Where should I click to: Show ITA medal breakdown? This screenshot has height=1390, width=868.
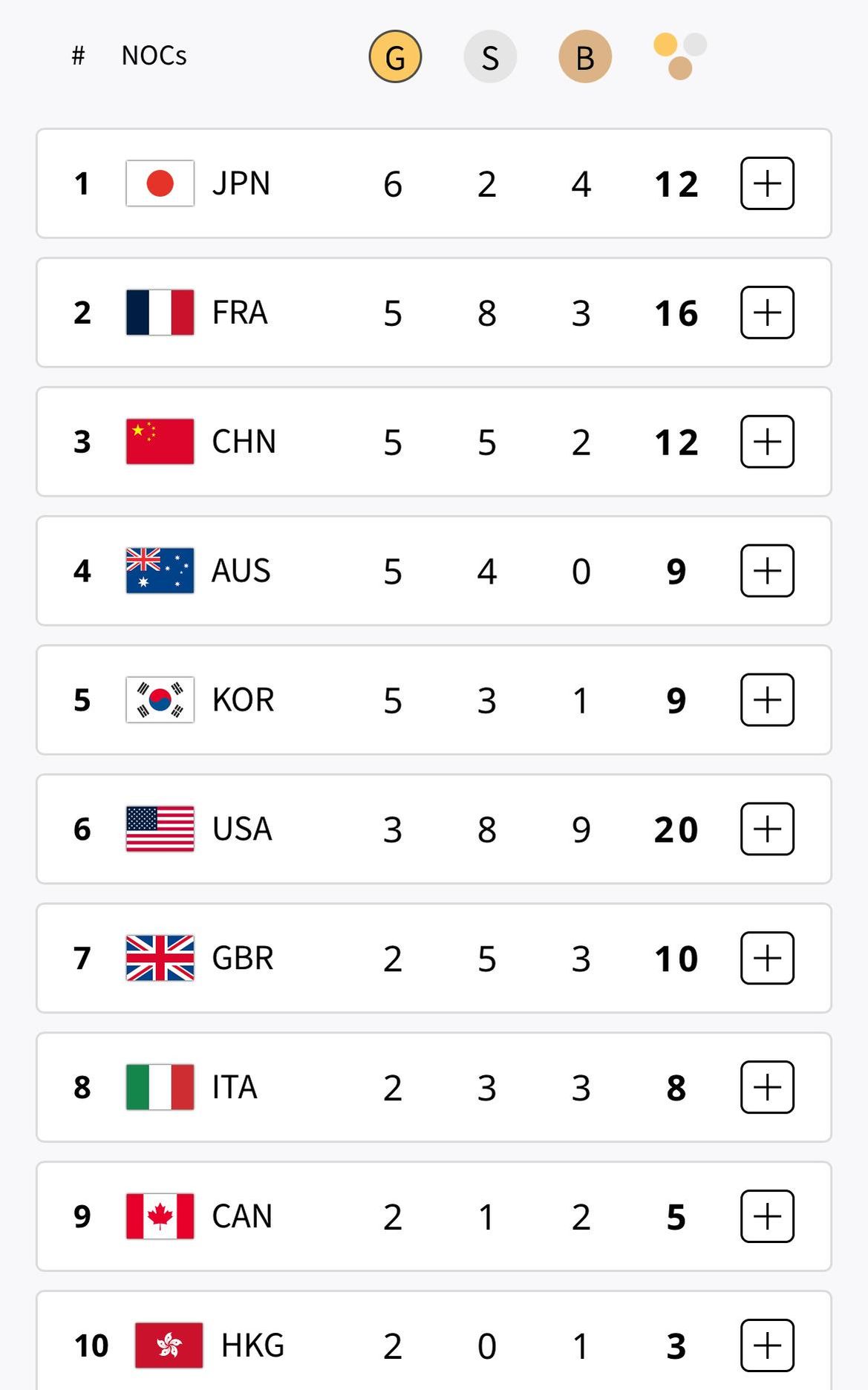[767, 1088]
